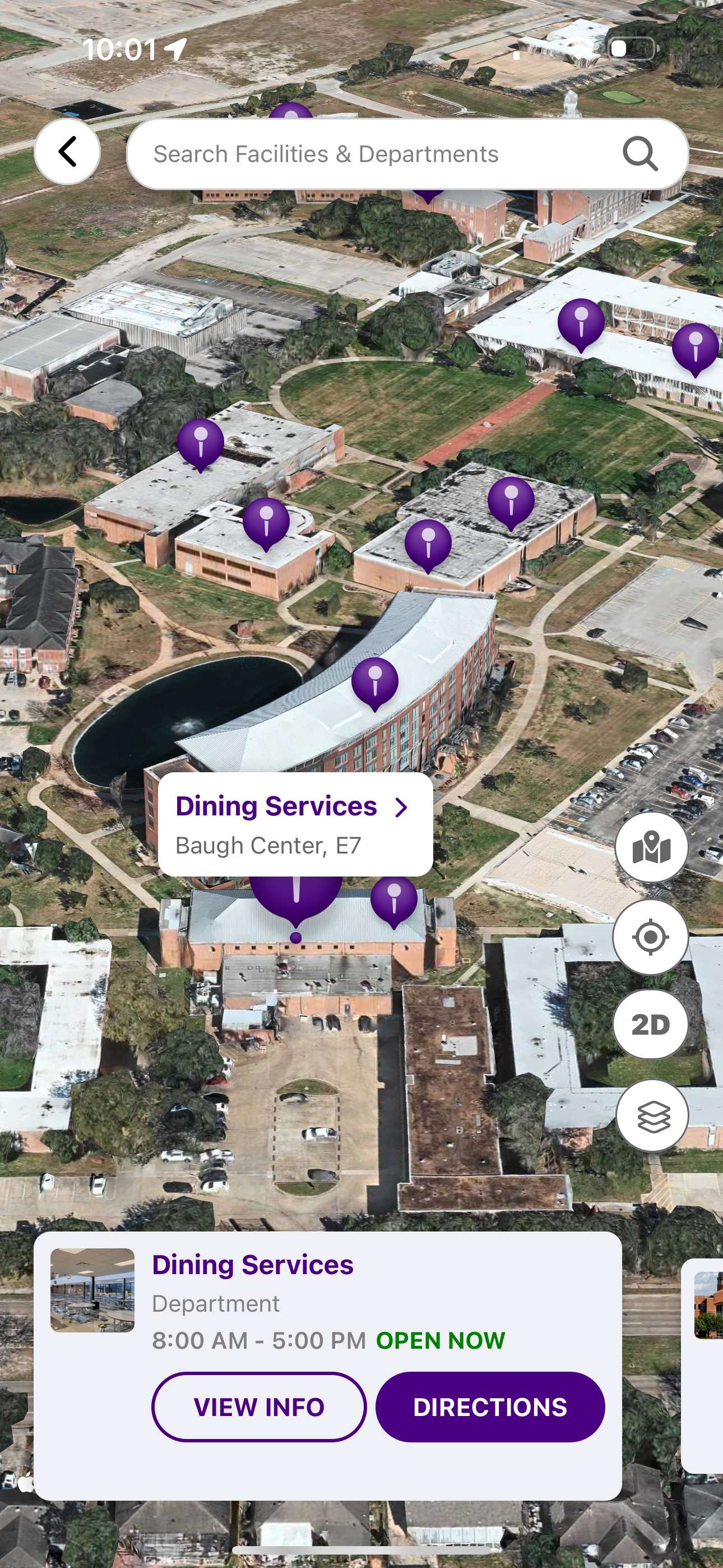
Task: Tap the magnifying glass search icon
Action: coord(639,154)
